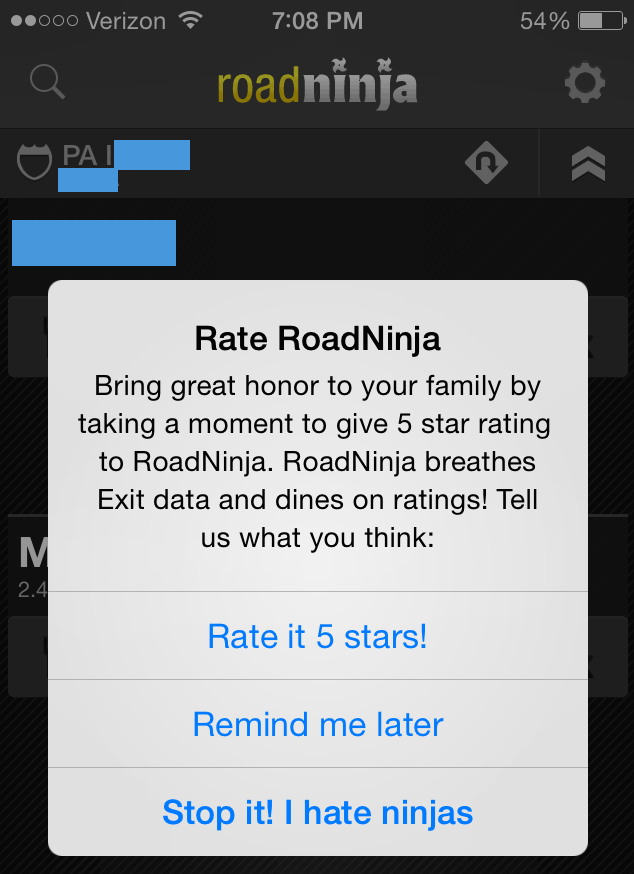This screenshot has height=874, width=634.
Task: Select Stop it! I hate ninjas
Action: (x=317, y=812)
